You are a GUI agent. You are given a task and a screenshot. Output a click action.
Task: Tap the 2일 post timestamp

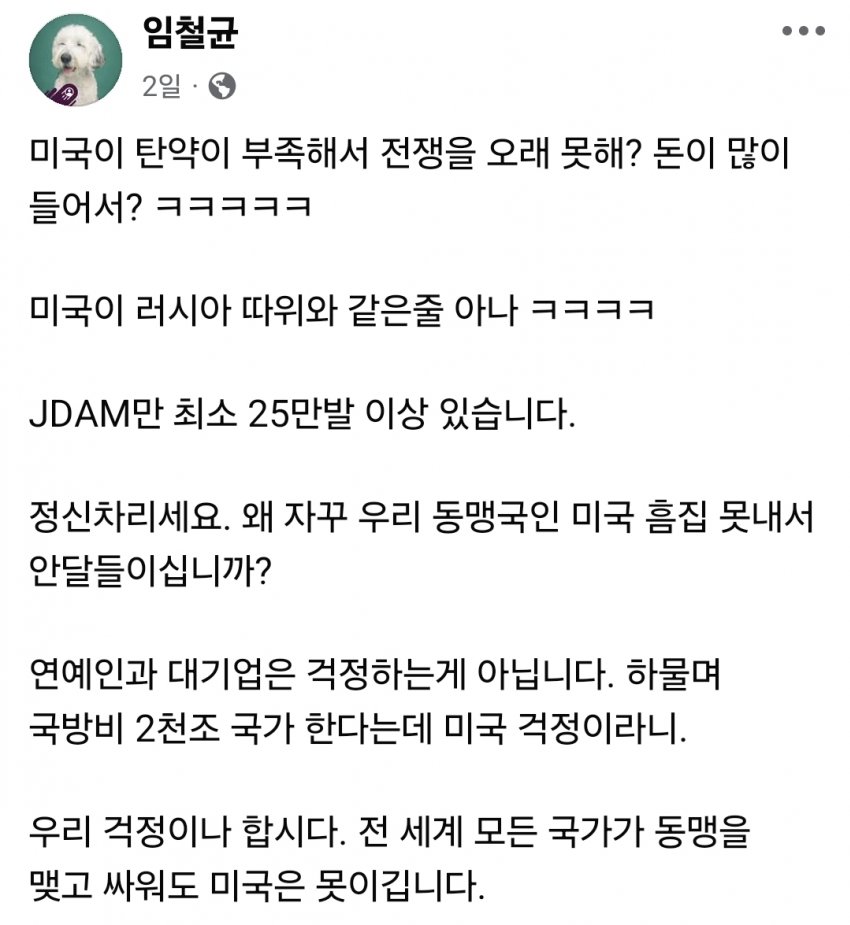160,87
